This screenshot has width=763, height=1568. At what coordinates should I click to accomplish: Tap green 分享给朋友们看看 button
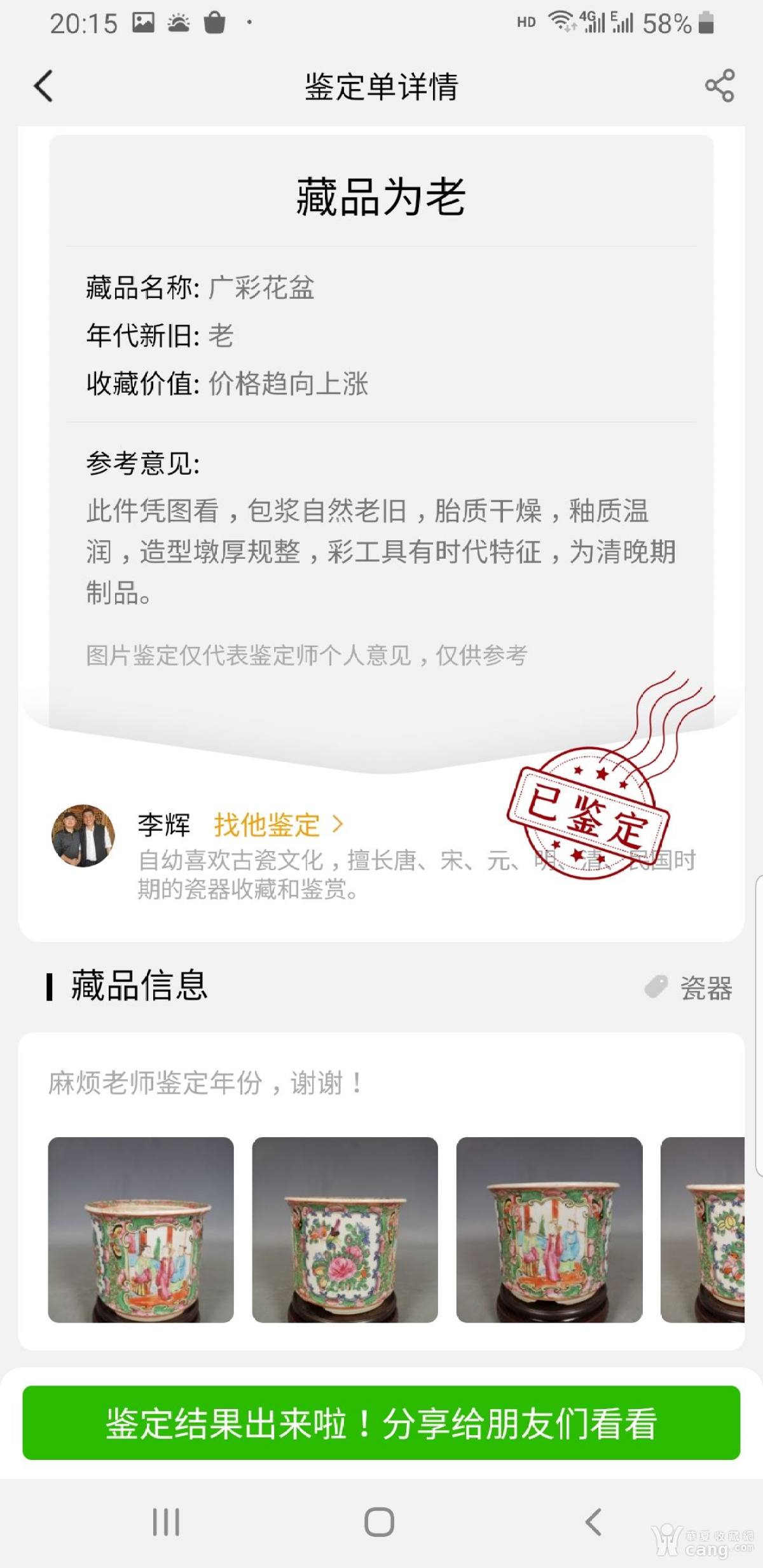point(381,1422)
